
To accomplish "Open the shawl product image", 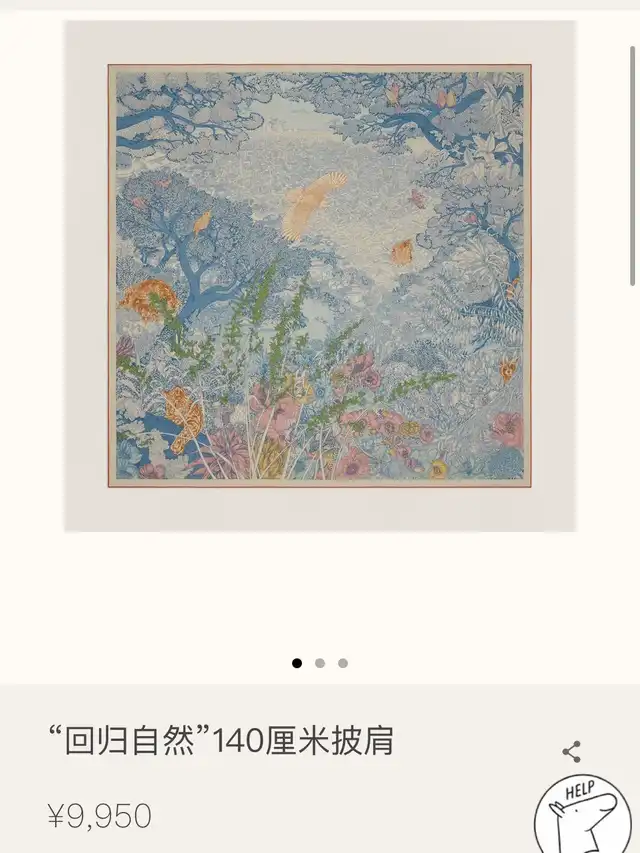I will point(320,276).
